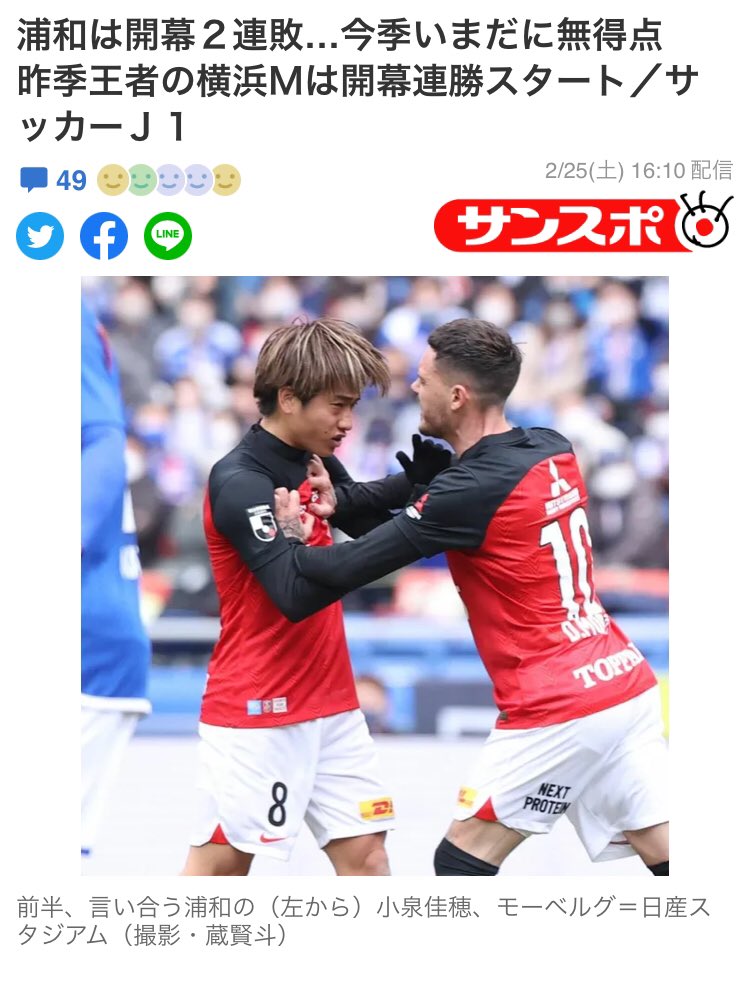The height and width of the screenshot is (983, 750).
Task: Enlarge the article photo of the Urawa players
Action: (375, 575)
